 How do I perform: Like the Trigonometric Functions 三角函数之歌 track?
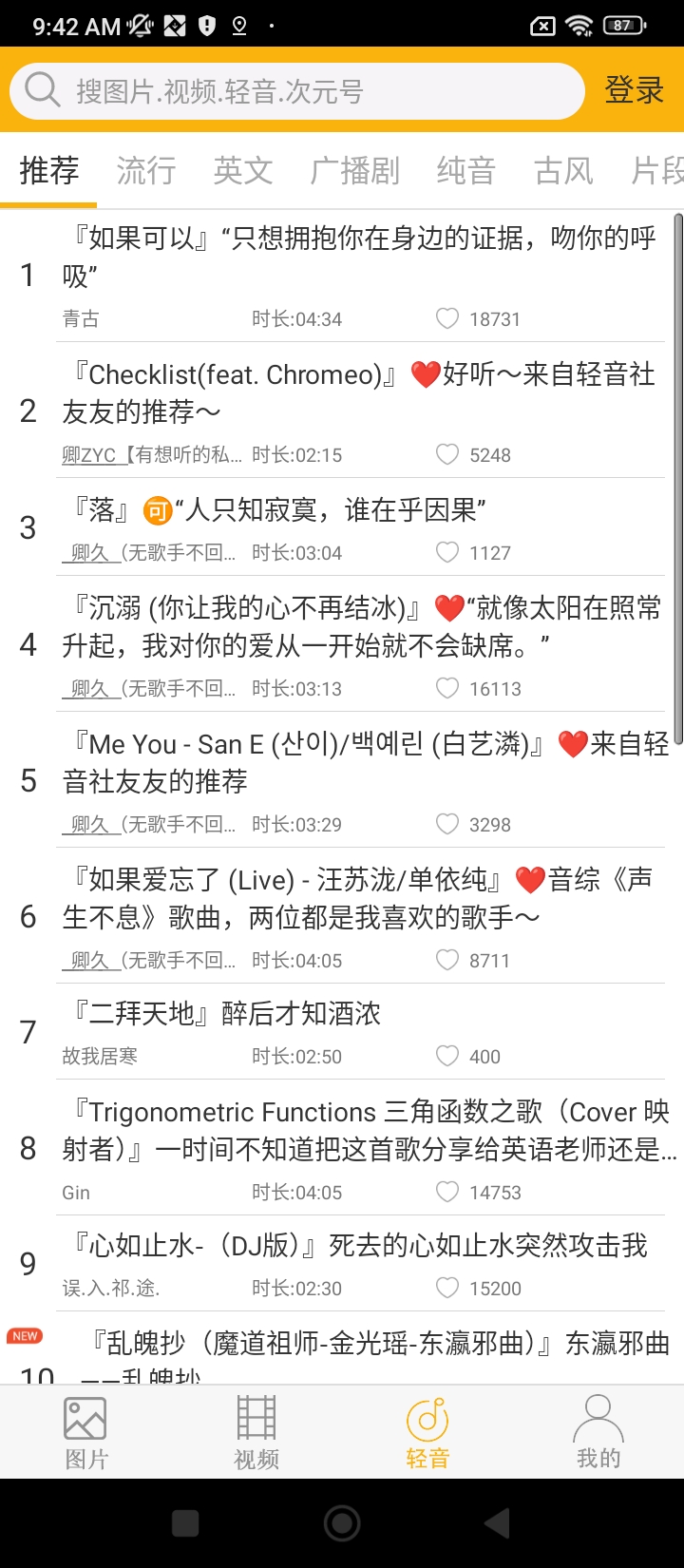pyautogui.click(x=447, y=1192)
